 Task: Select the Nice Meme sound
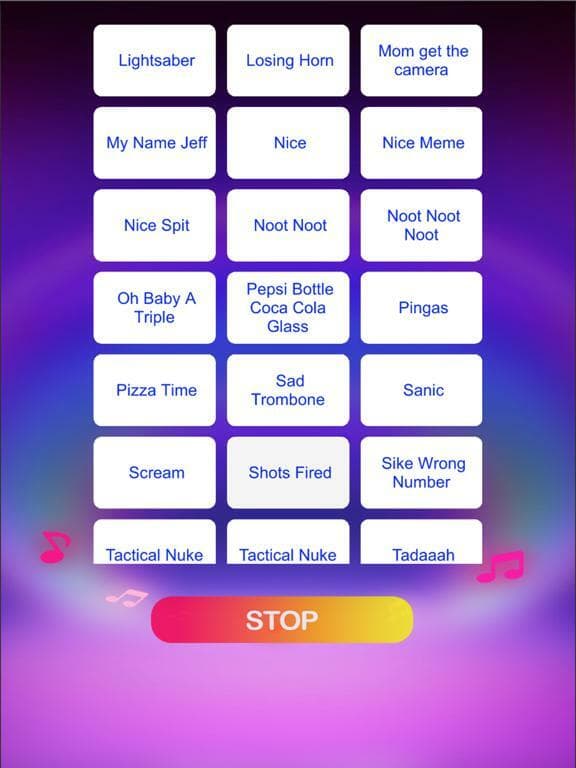[x=421, y=143]
